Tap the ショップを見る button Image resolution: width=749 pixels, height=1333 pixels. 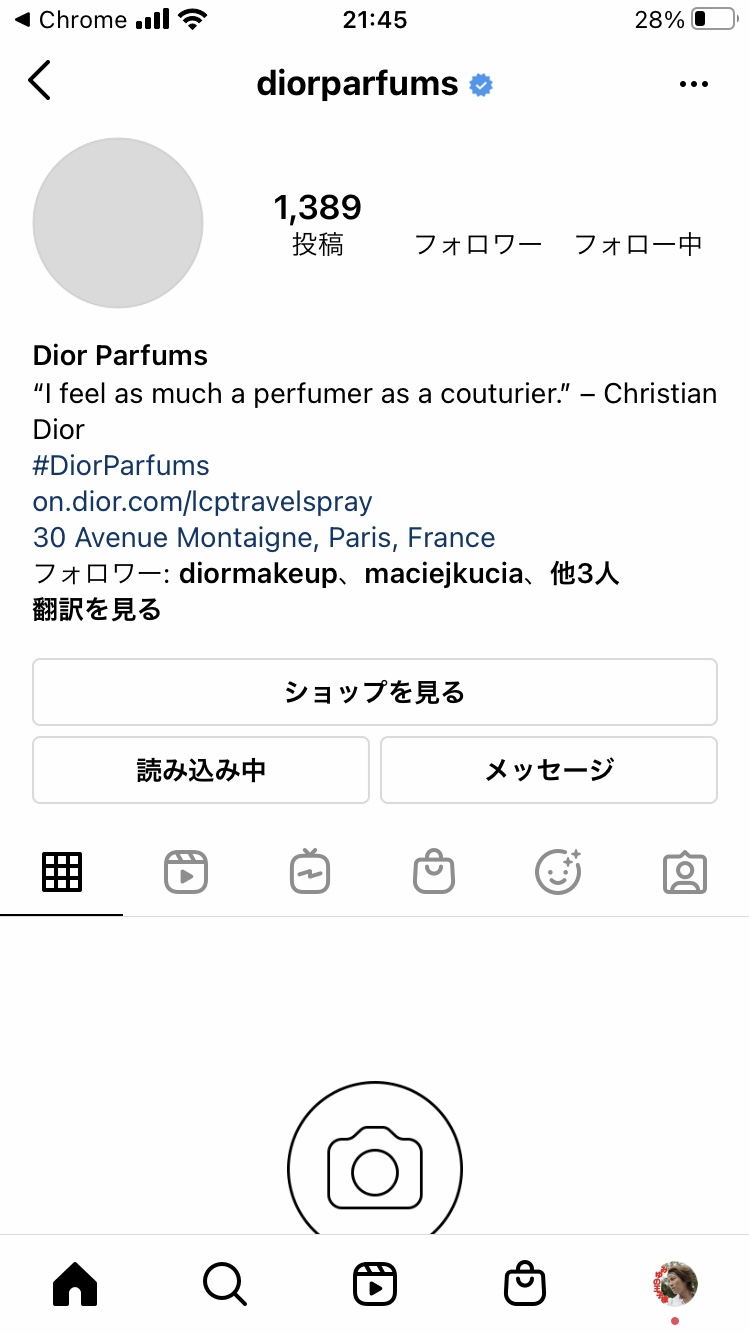pyautogui.click(x=374, y=692)
